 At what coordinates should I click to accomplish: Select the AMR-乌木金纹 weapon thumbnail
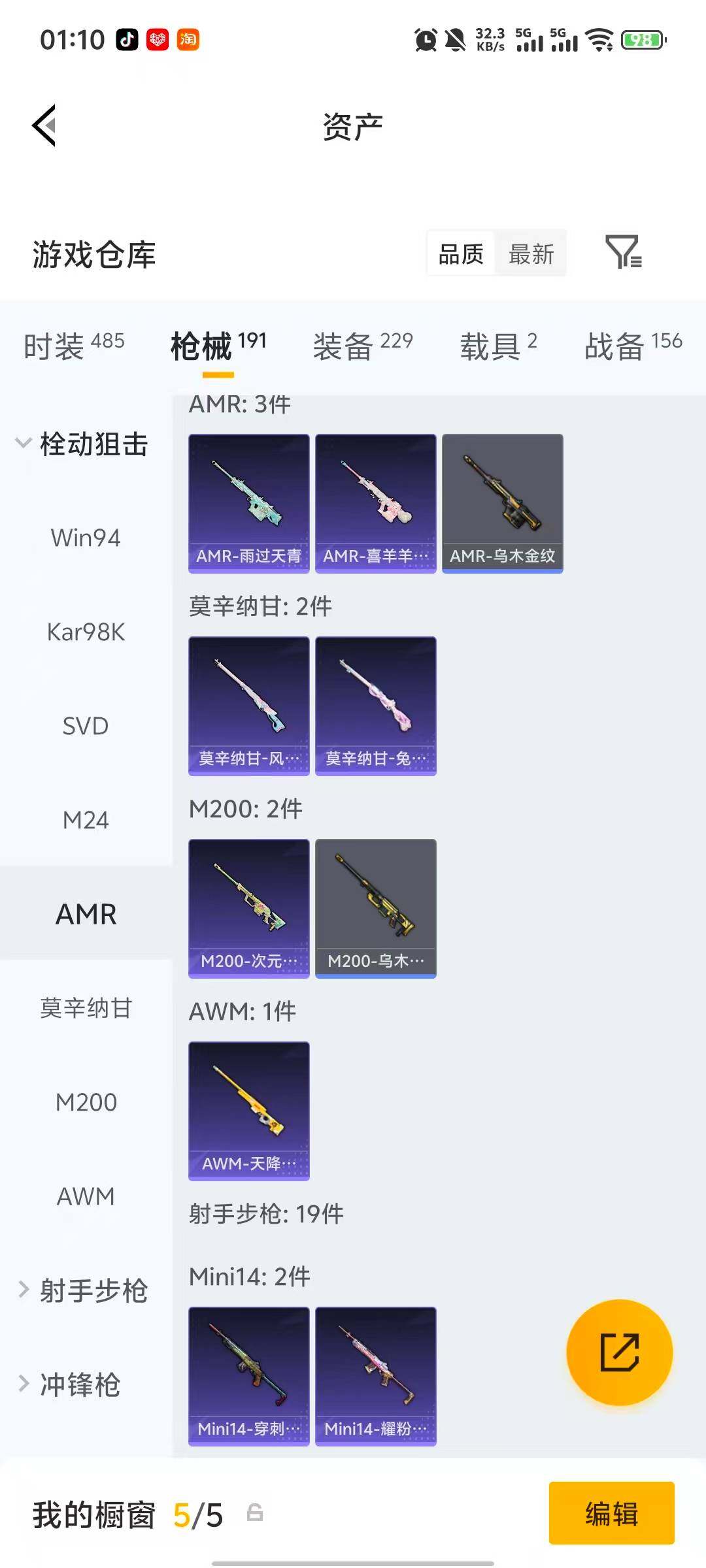click(502, 502)
